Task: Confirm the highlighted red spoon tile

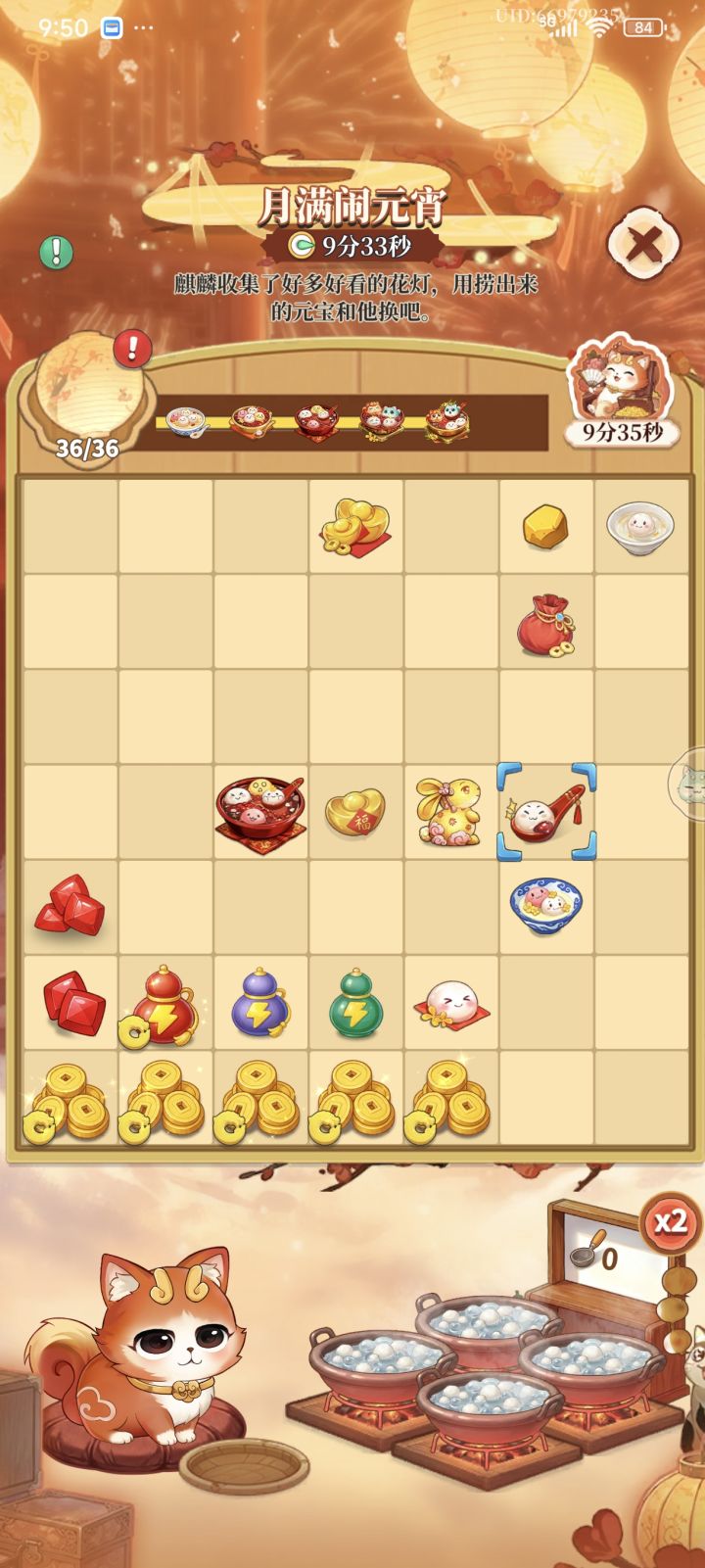Action: 546,807
